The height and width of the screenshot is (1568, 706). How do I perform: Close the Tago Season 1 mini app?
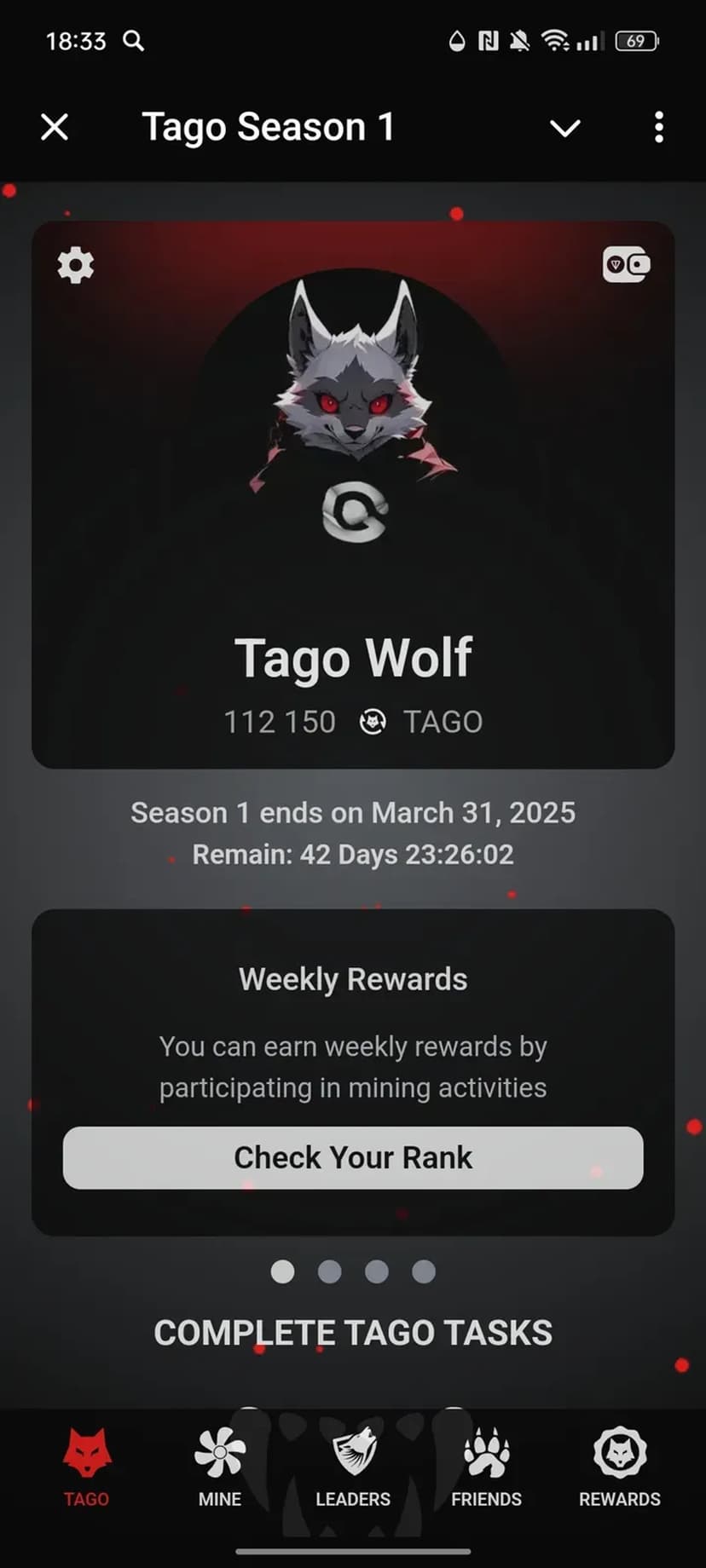tap(55, 128)
